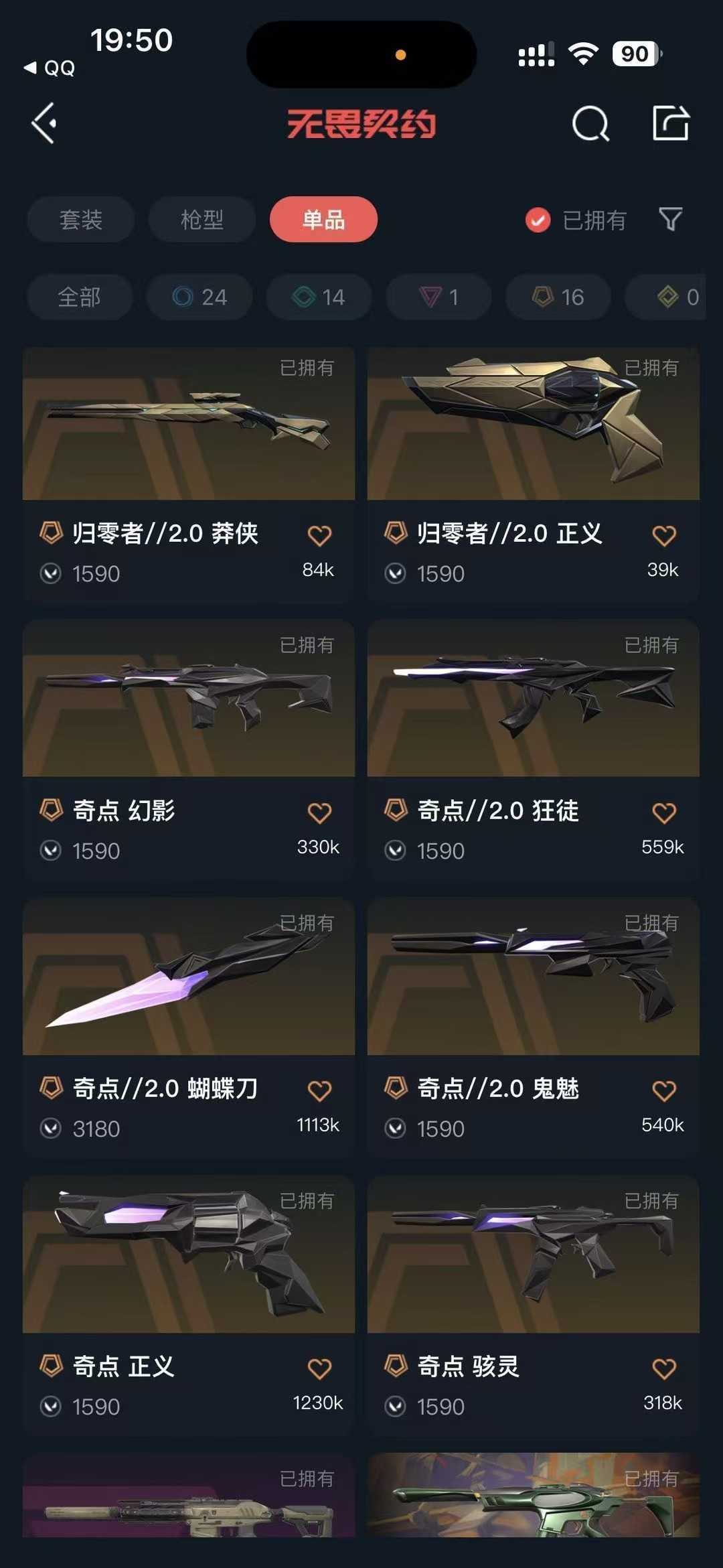This screenshot has width=723, height=1568.
Task: Open the funnel filter icon beside 已拥有
Action: tap(672, 220)
